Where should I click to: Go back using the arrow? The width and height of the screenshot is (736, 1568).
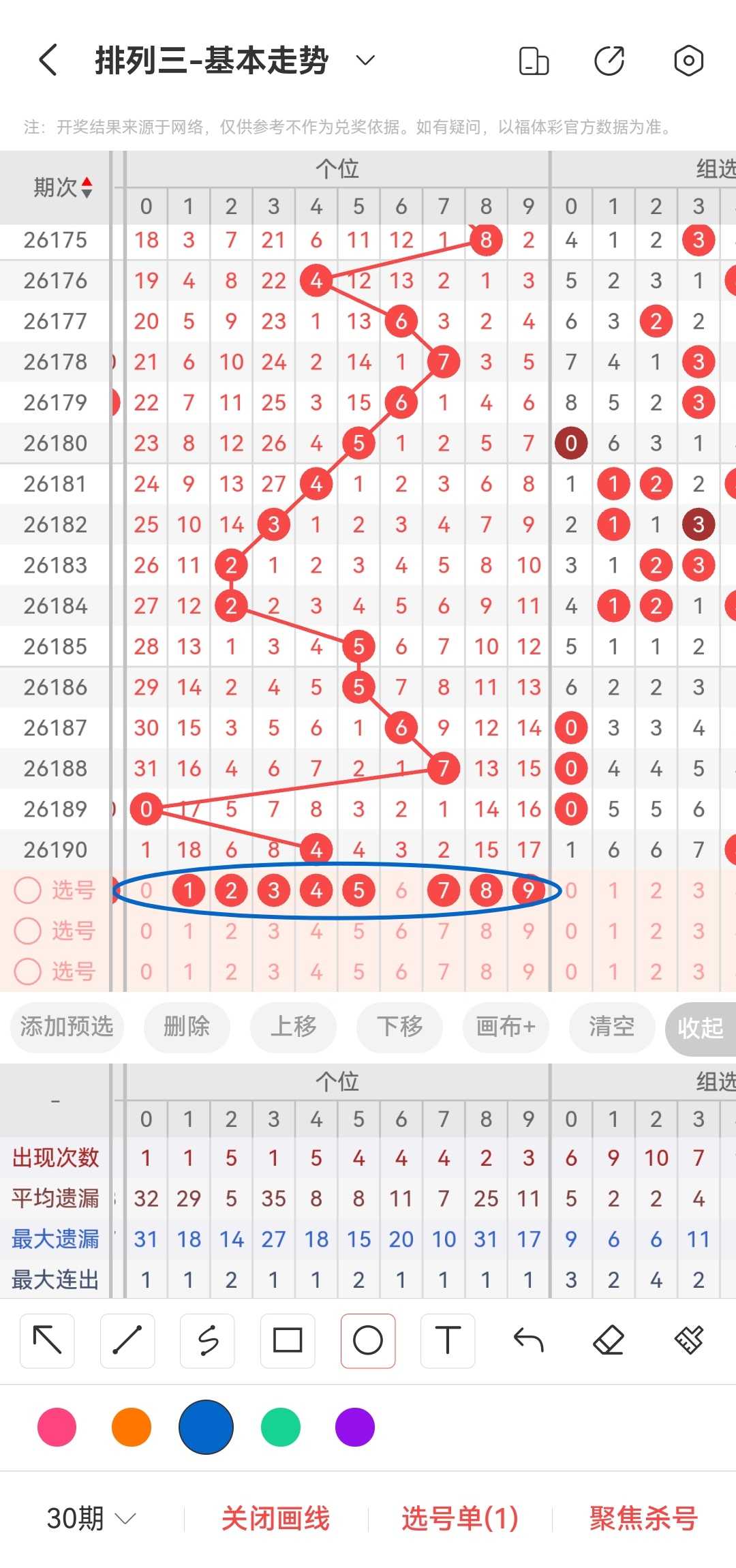[48, 60]
